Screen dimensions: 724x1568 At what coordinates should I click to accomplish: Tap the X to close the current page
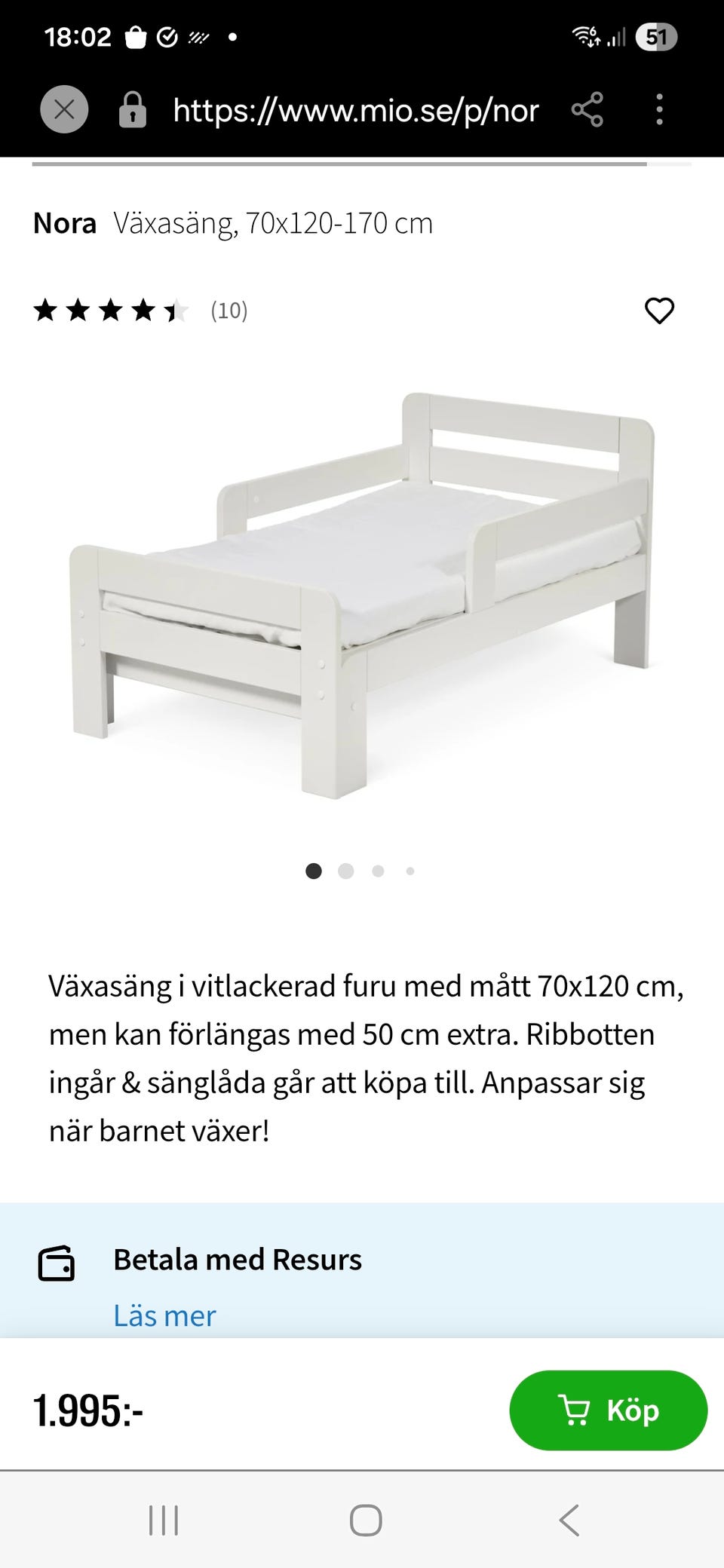pyautogui.click(x=64, y=110)
